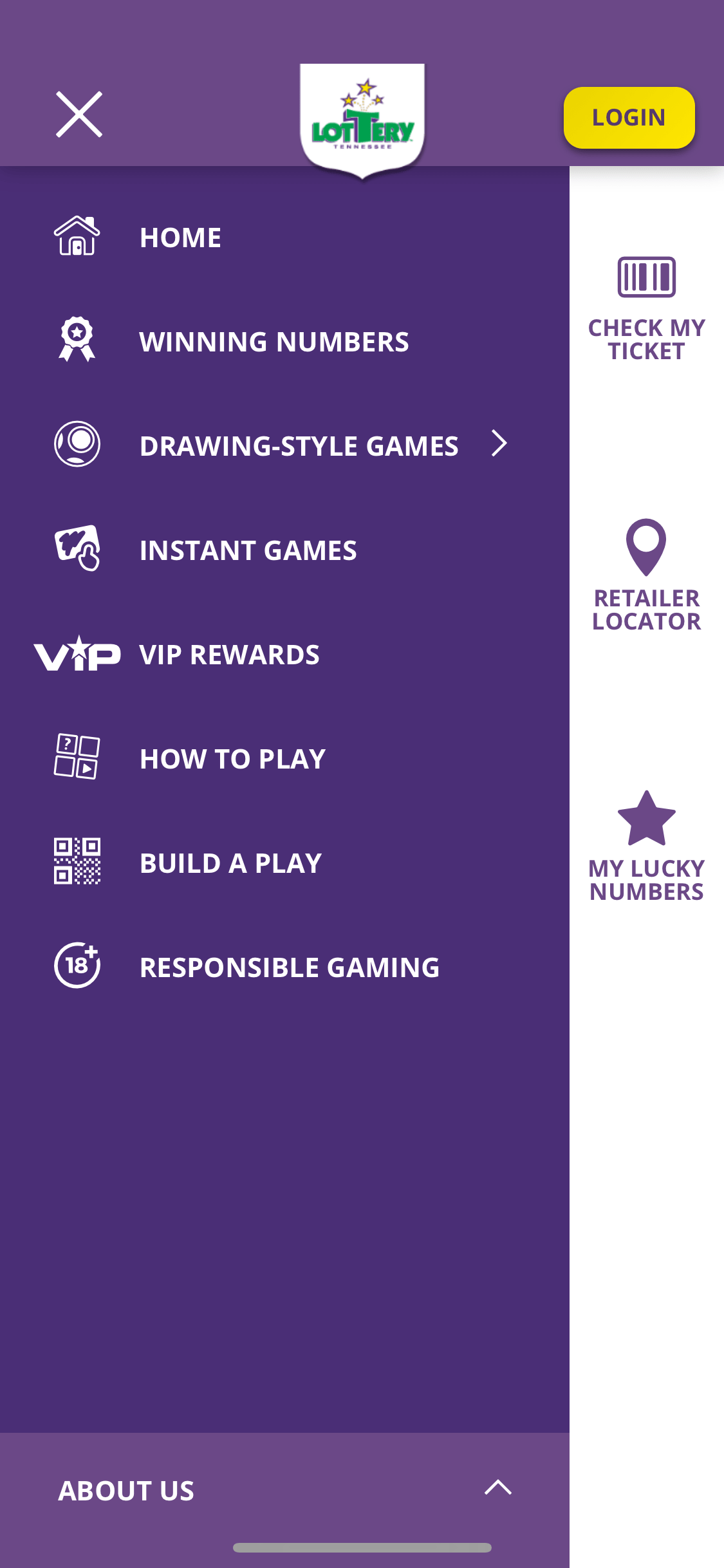Close the navigation menu

click(x=79, y=115)
